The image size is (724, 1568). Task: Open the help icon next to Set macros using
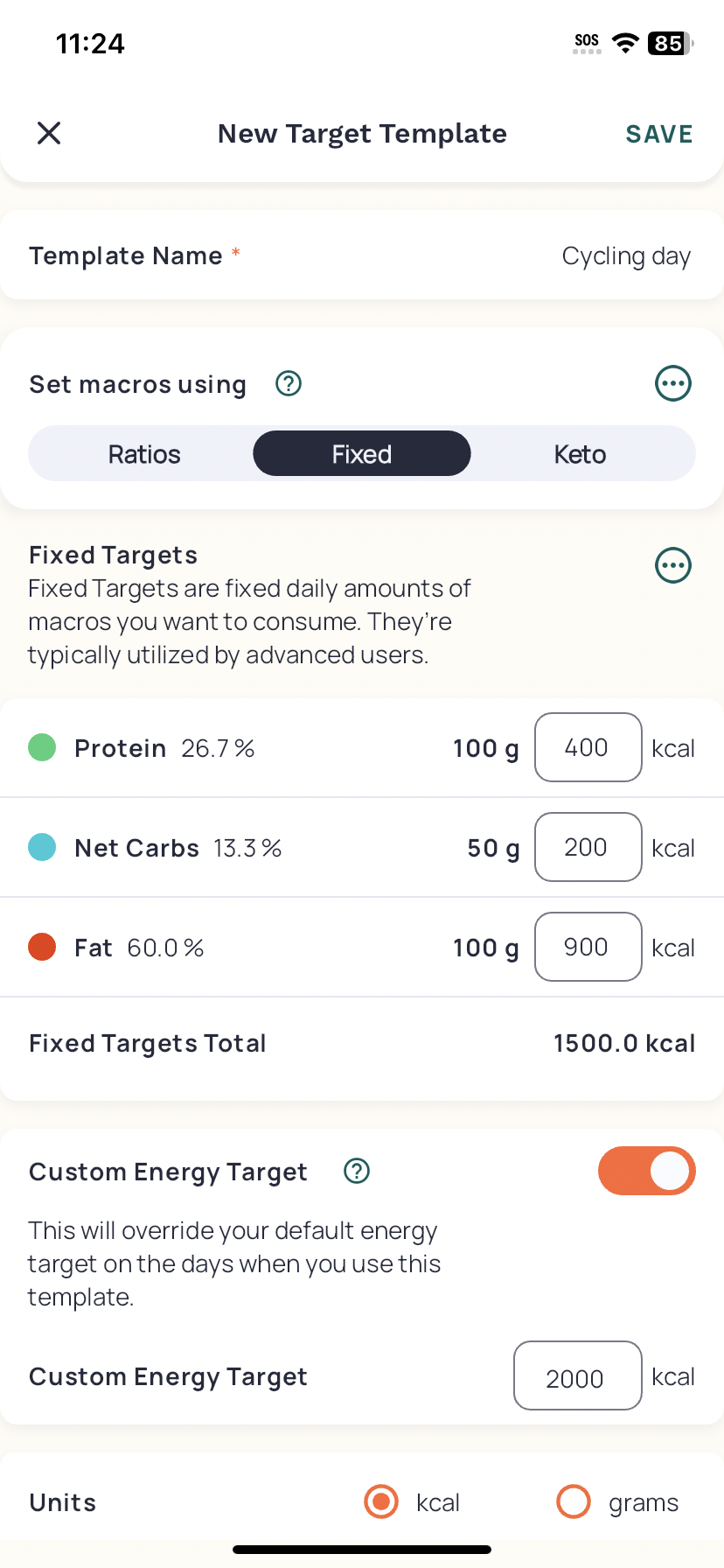[x=288, y=383]
